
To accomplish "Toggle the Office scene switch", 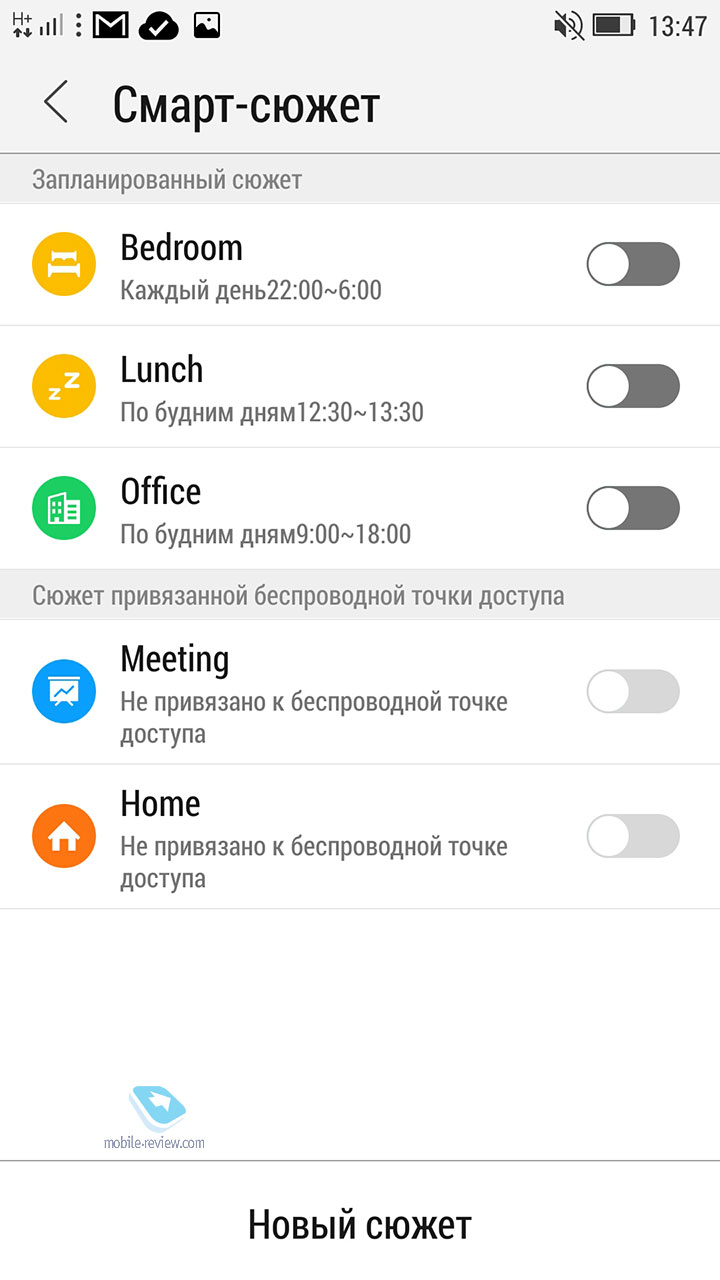I will click(633, 508).
